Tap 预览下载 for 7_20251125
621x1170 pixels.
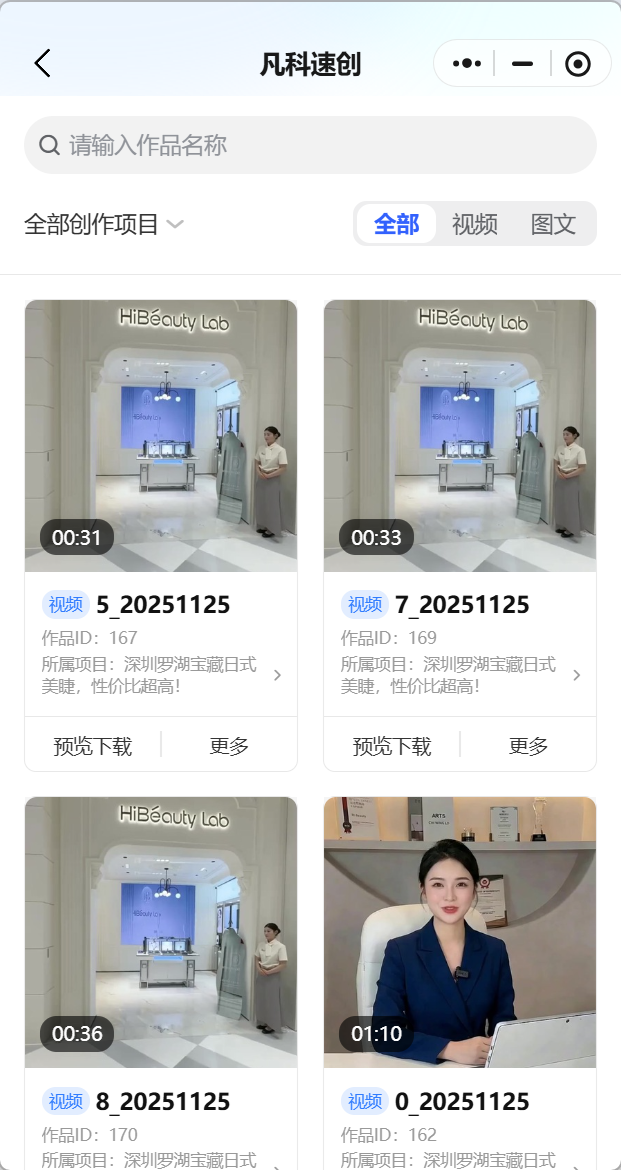(392, 746)
